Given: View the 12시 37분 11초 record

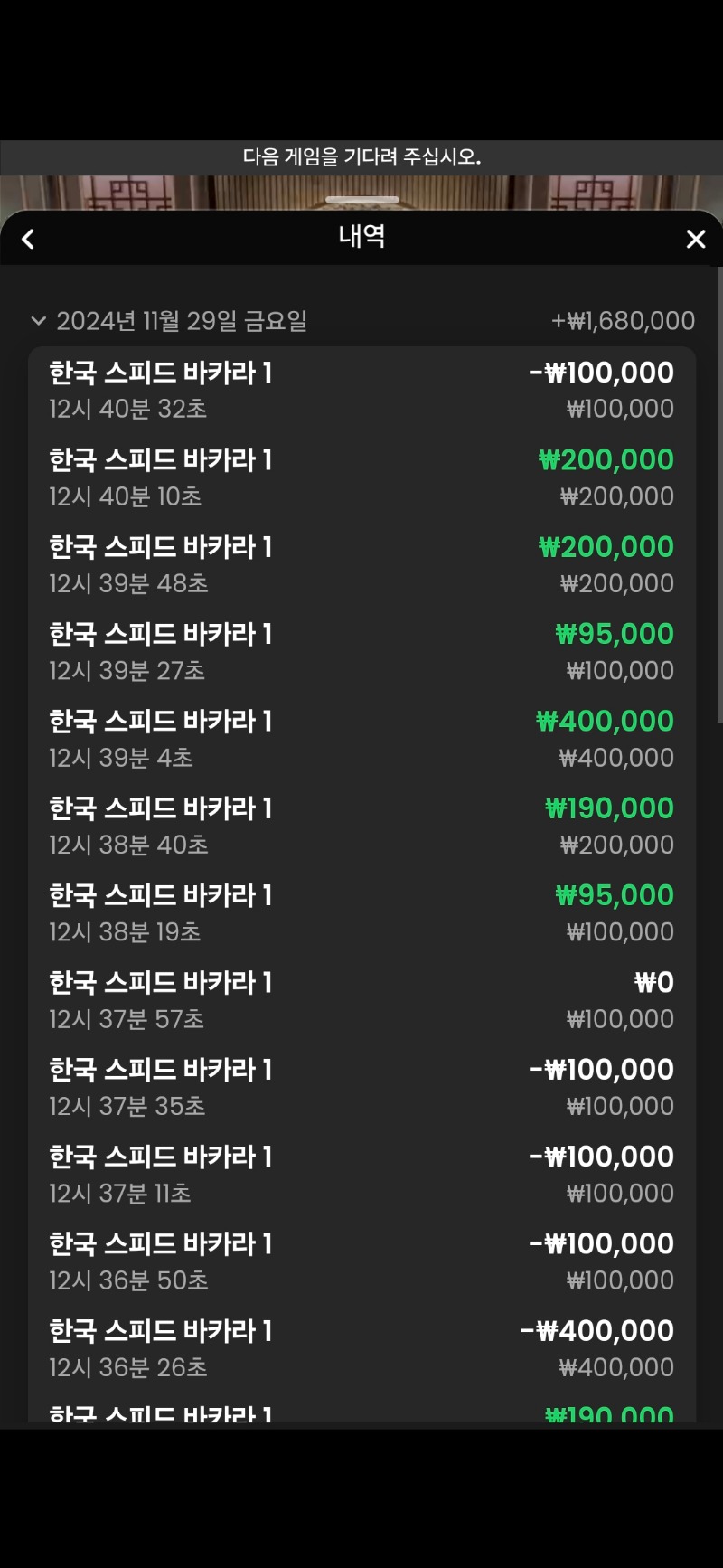Looking at the screenshot, I should (x=361, y=1174).
